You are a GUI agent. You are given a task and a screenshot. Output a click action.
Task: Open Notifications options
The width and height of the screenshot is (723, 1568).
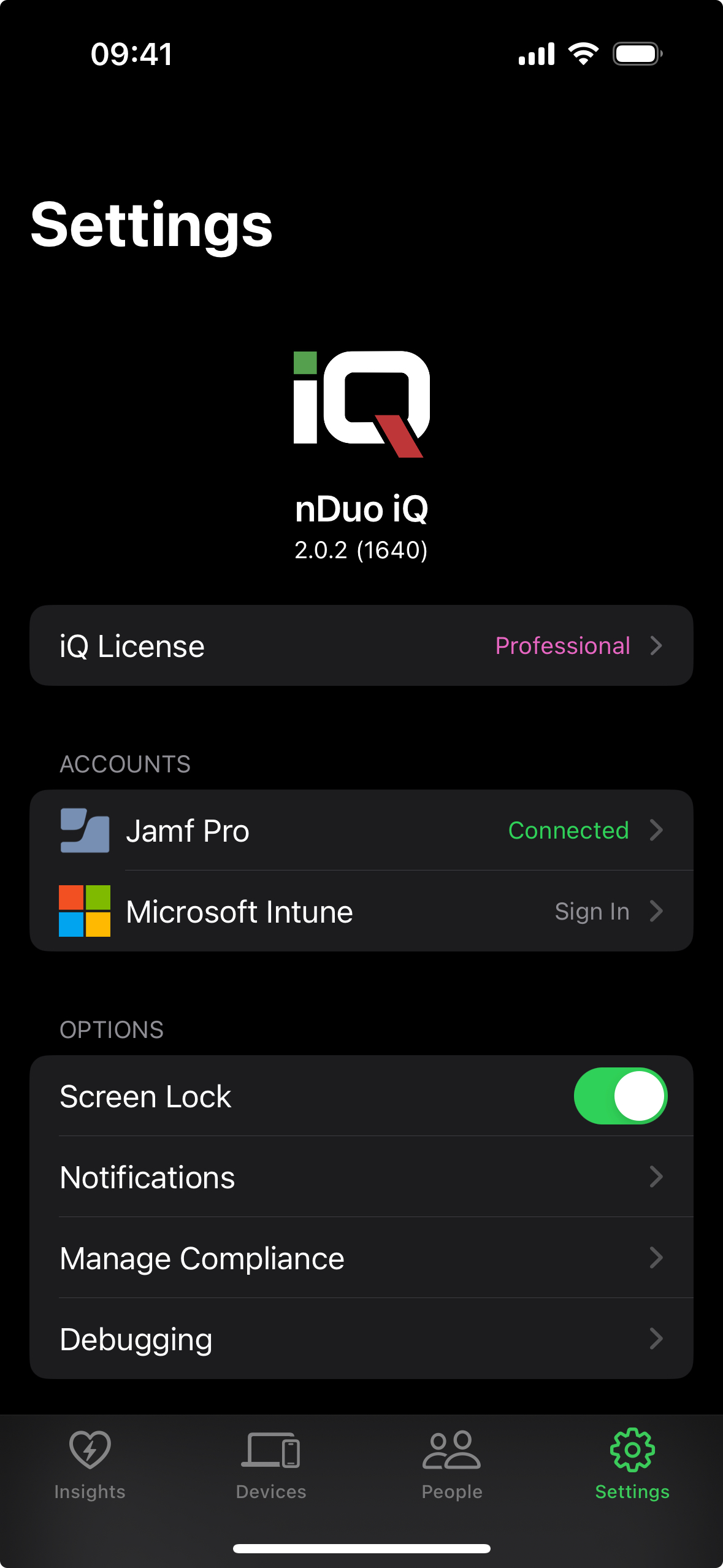tap(361, 1177)
